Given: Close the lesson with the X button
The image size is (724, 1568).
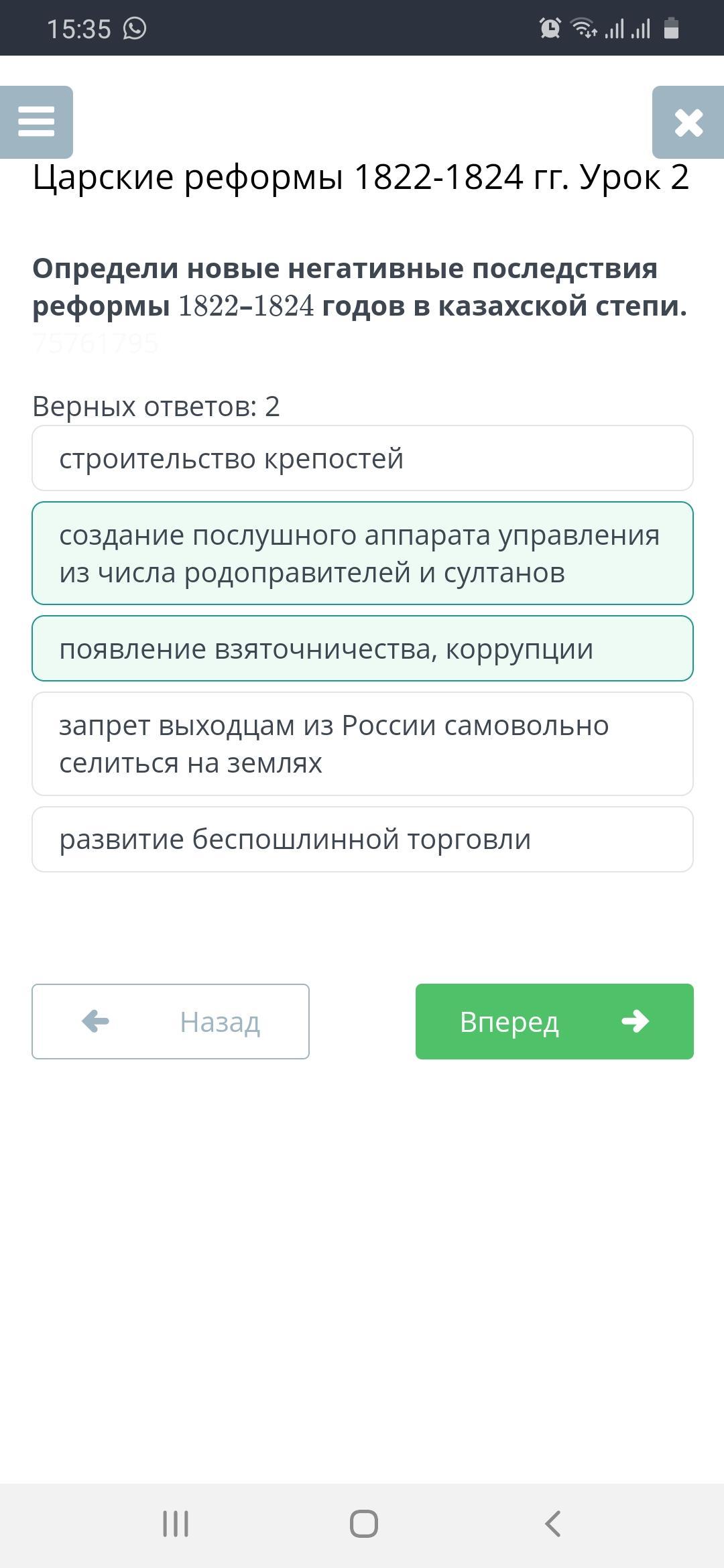Looking at the screenshot, I should pos(688,122).
